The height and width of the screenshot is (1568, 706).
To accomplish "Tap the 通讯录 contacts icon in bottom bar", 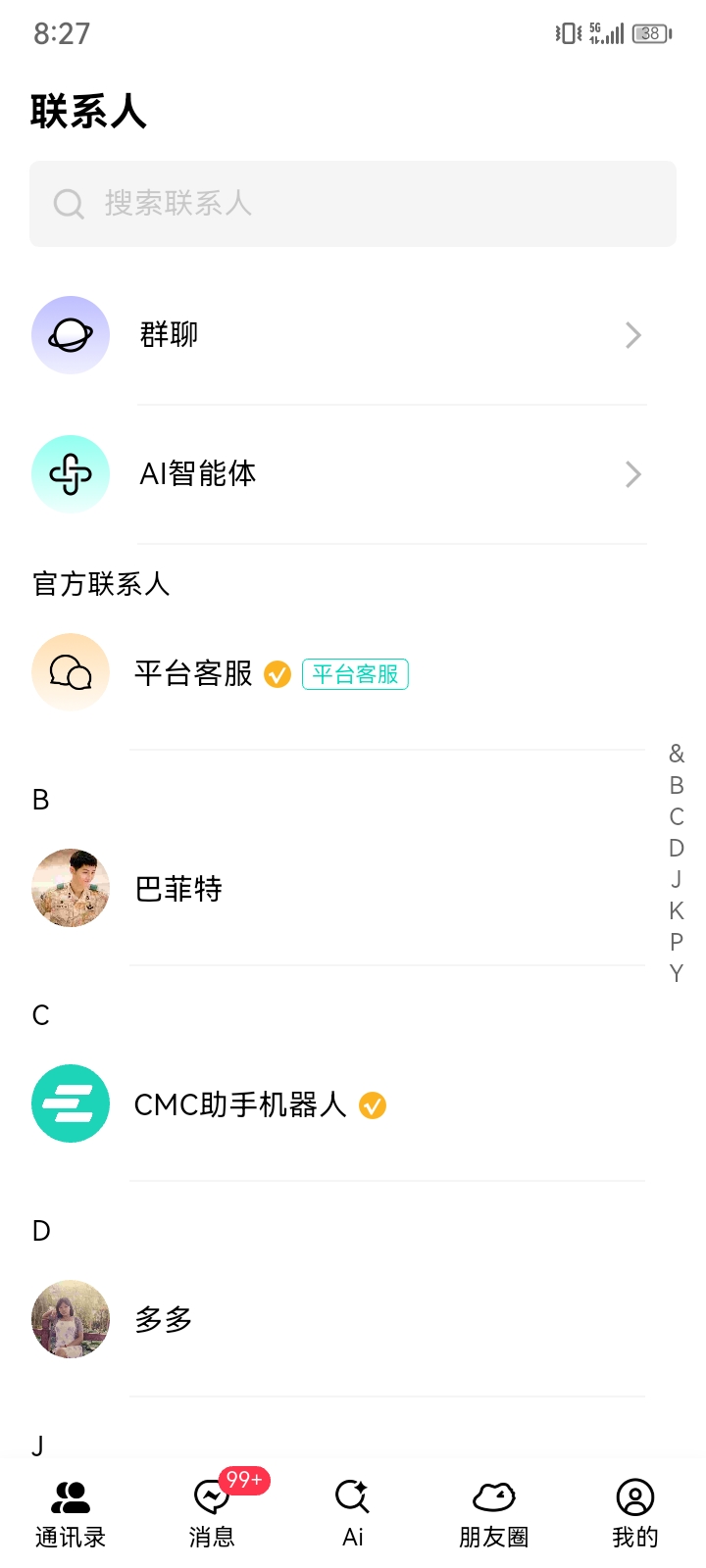I will coord(70,1496).
